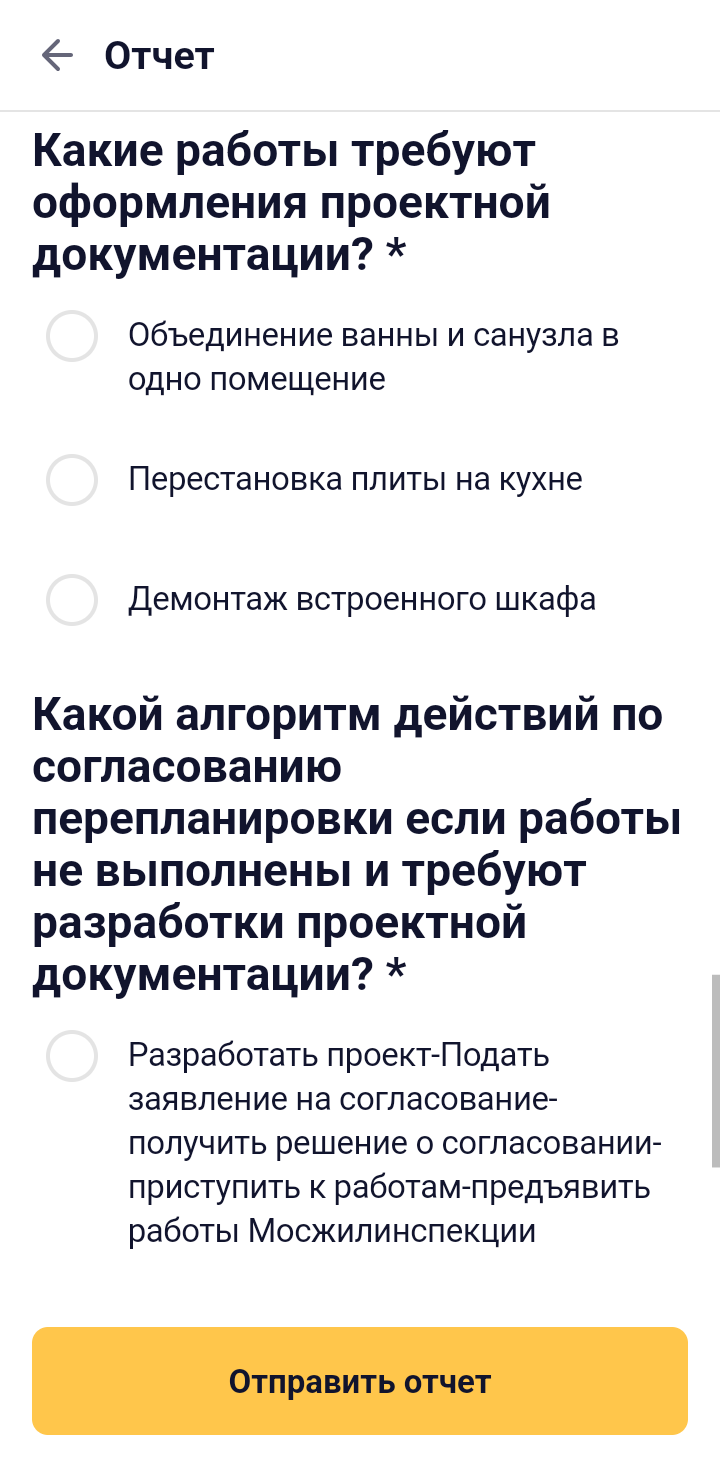
Task: Go back using the arrow next to Отчет
Action: tap(58, 56)
